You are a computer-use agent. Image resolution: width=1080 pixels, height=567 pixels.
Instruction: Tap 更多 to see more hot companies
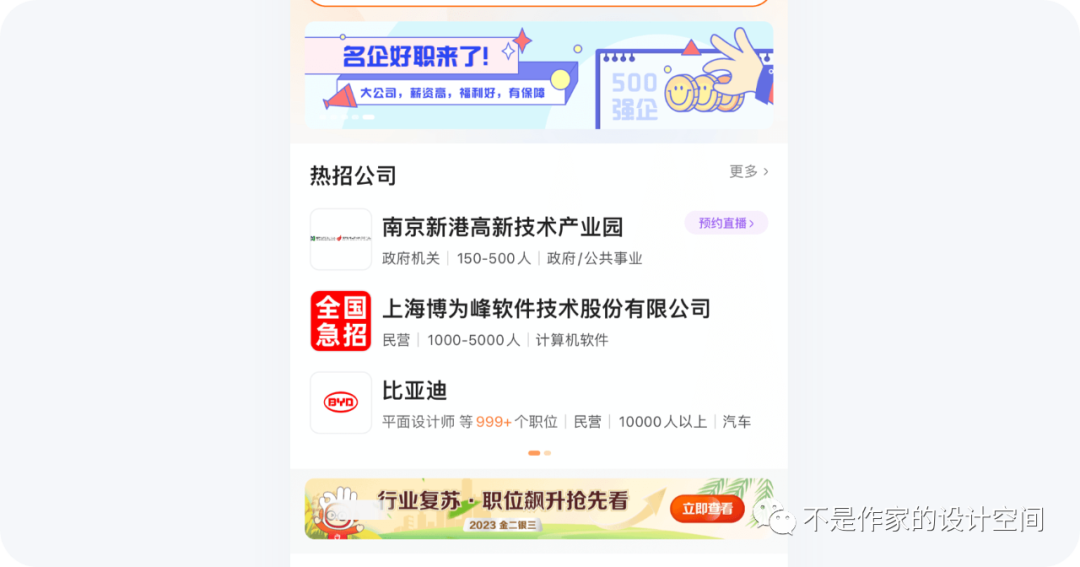pos(748,172)
